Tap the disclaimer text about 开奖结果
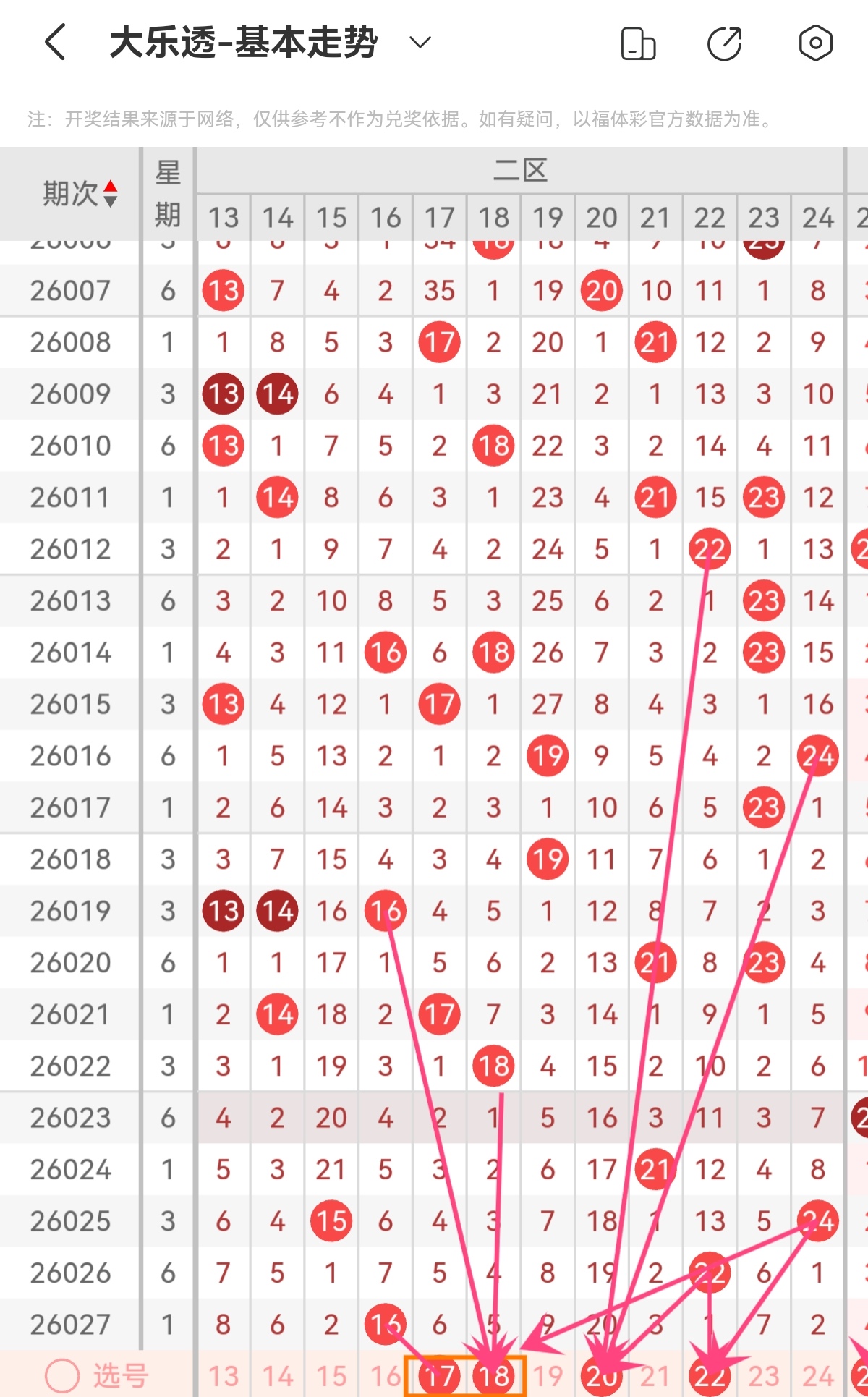868x1397 pixels. [x=398, y=118]
